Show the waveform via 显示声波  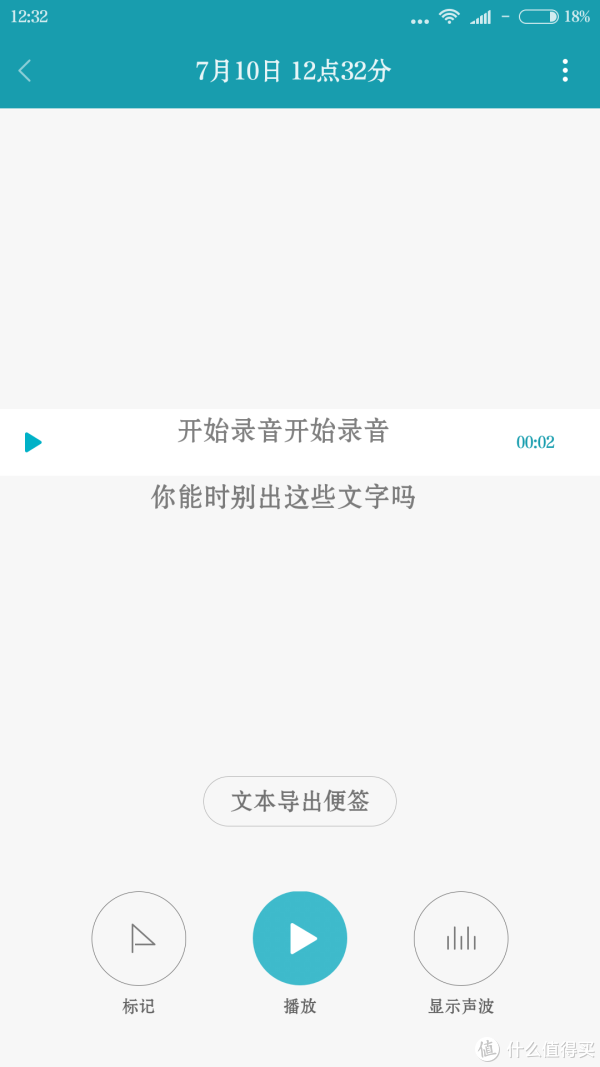[461, 938]
